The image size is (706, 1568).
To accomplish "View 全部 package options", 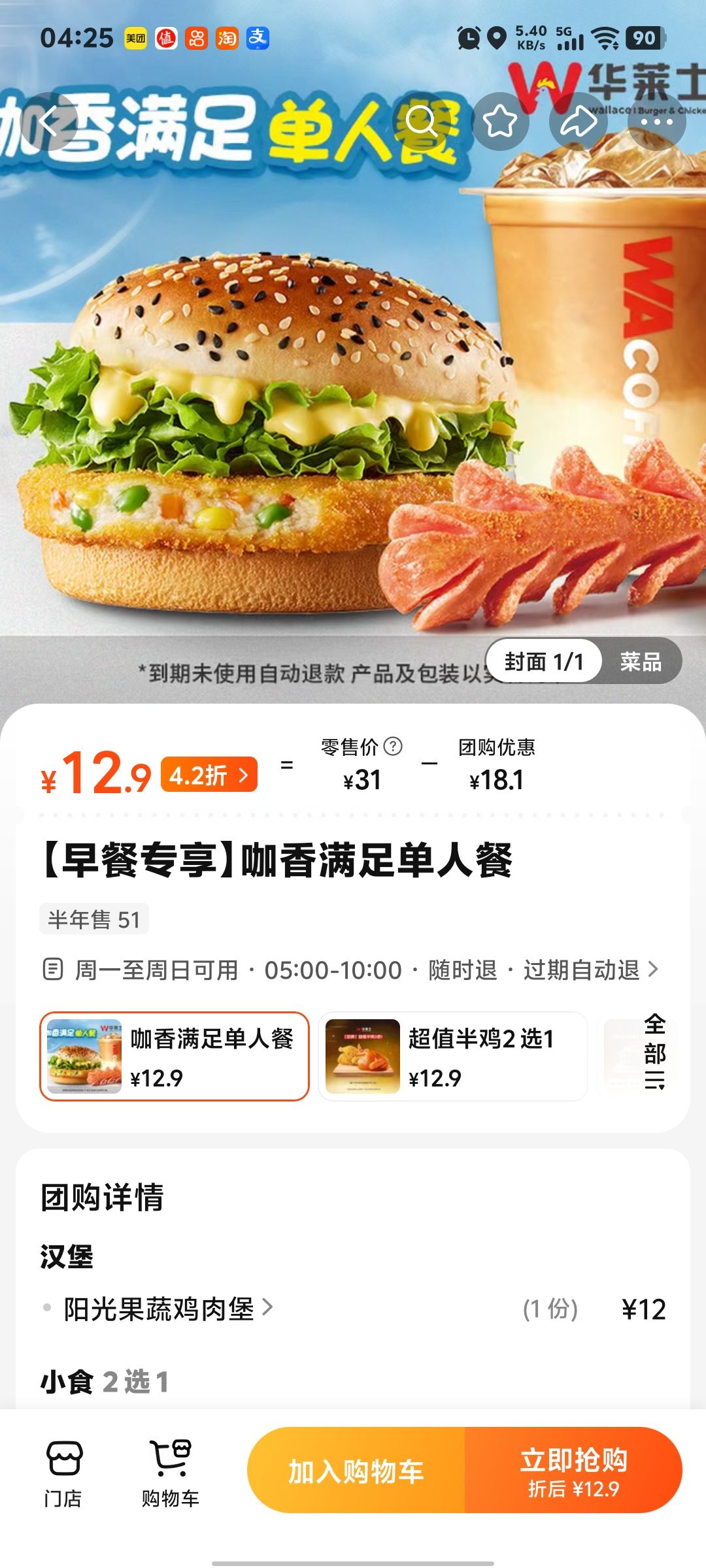I will [654, 1051].
